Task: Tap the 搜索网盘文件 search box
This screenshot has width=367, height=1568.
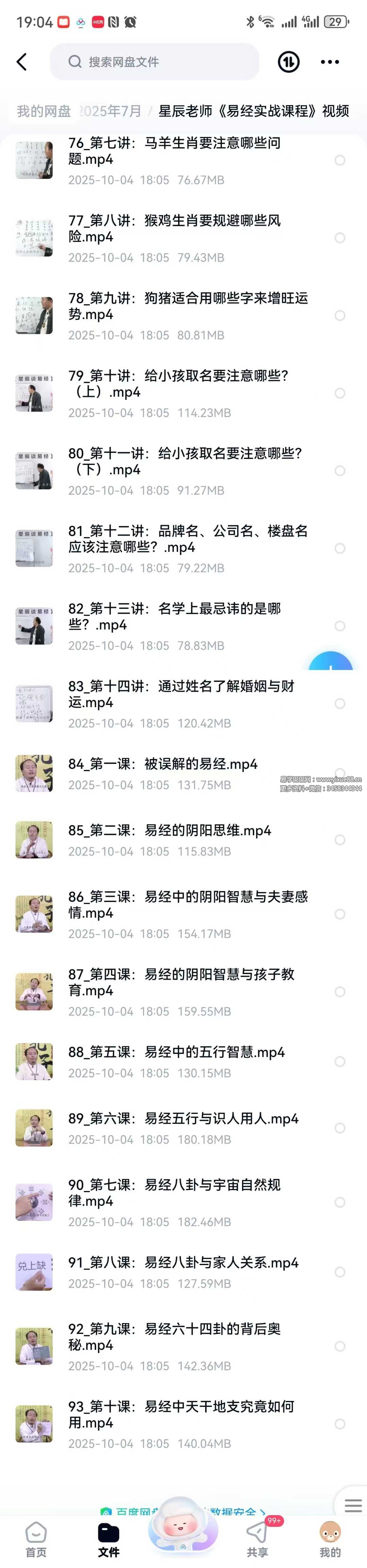Action: [154, 62]
